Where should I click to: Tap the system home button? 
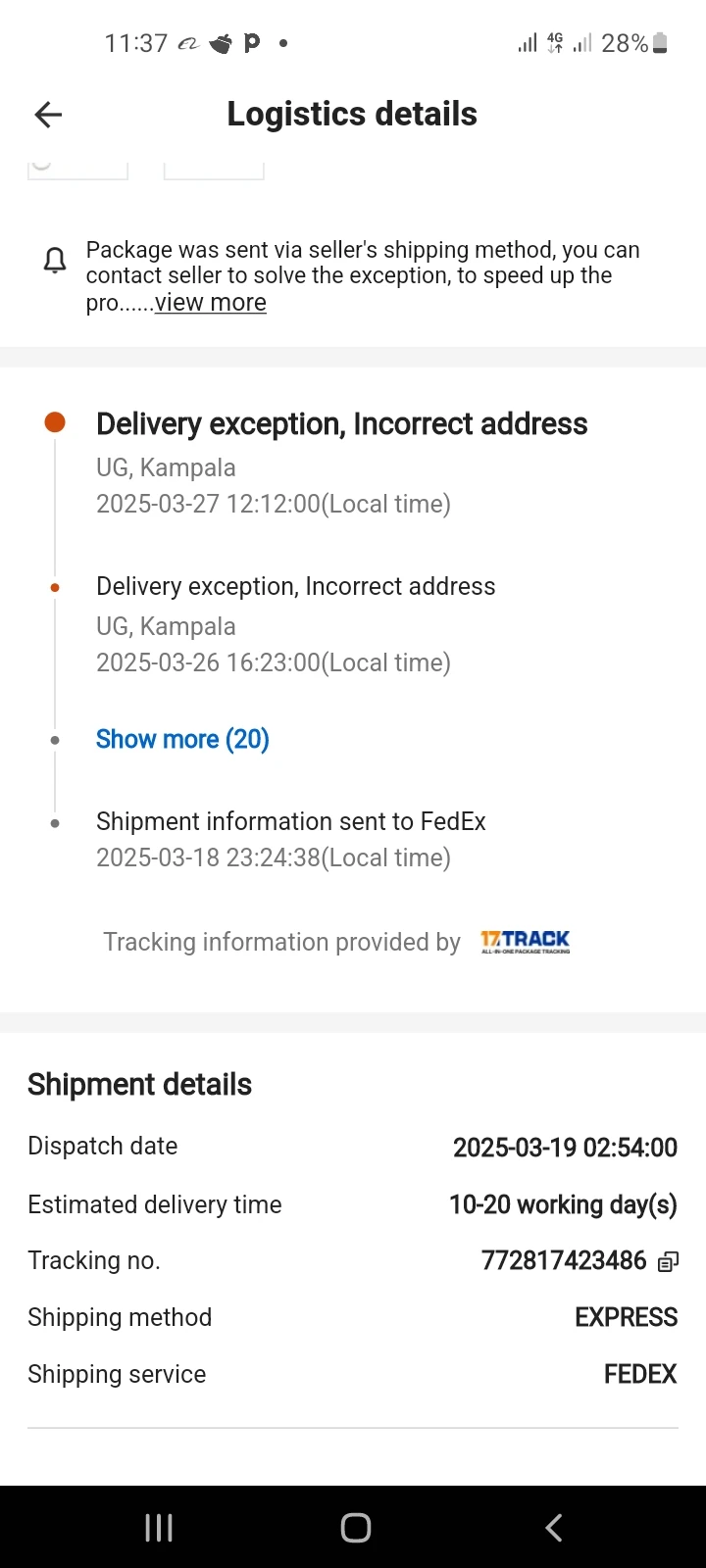click(x=355, y=1527)
